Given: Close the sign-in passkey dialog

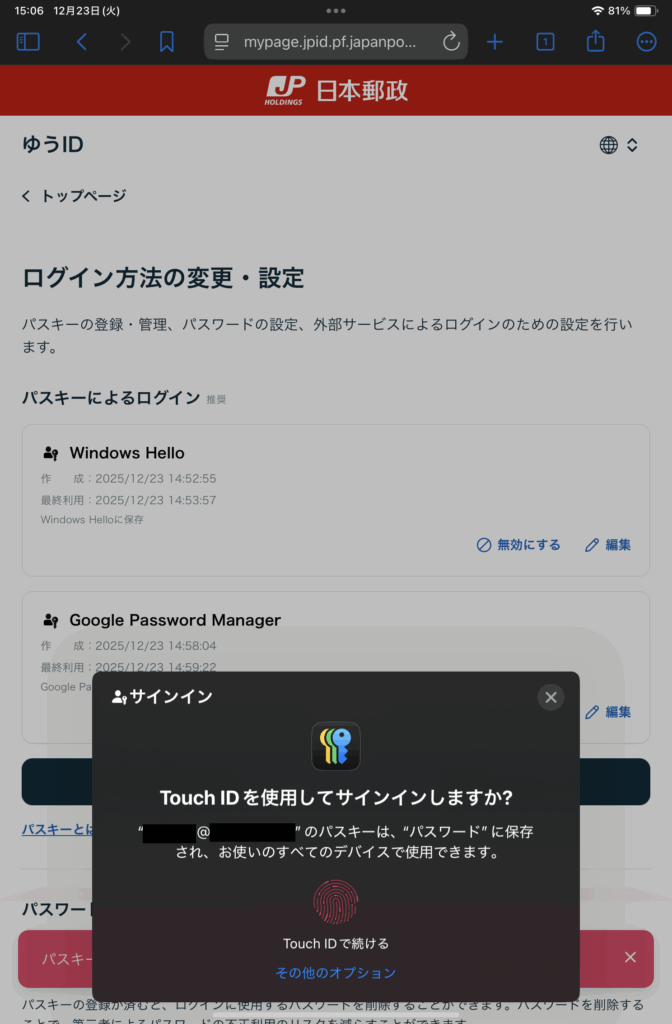Looking at the screenshot, I should pos(551,697).
